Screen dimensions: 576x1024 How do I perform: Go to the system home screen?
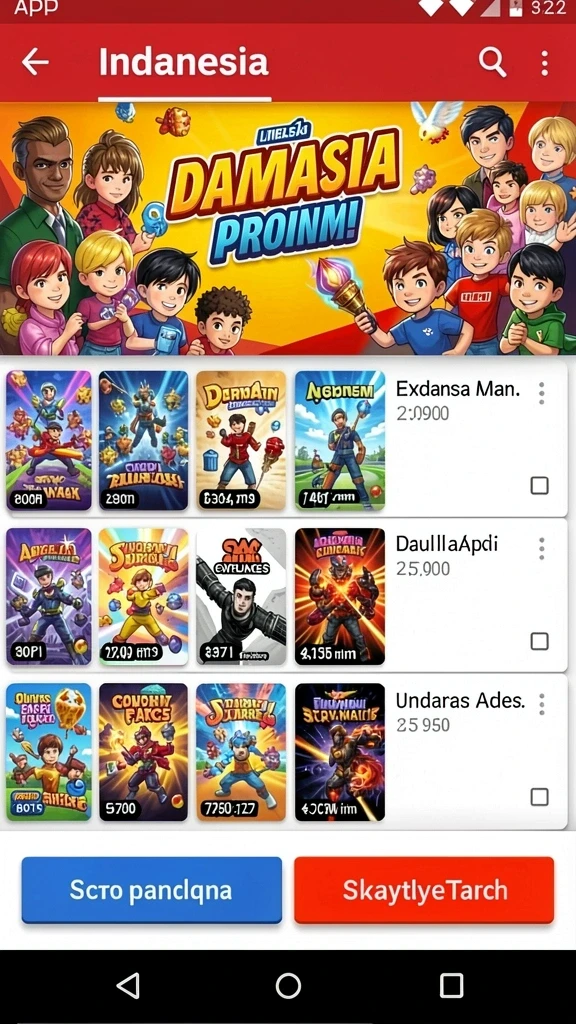point(288,985)
